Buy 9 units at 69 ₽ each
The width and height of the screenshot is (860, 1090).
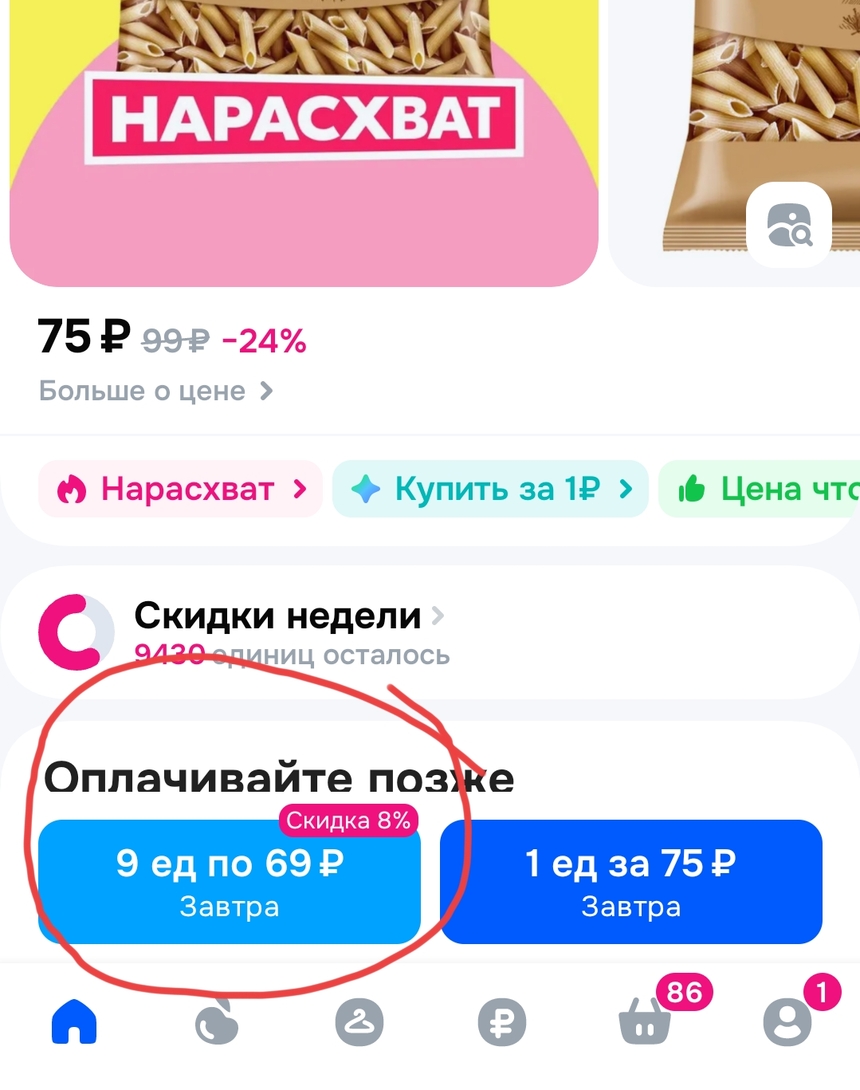tap(229, 881)
